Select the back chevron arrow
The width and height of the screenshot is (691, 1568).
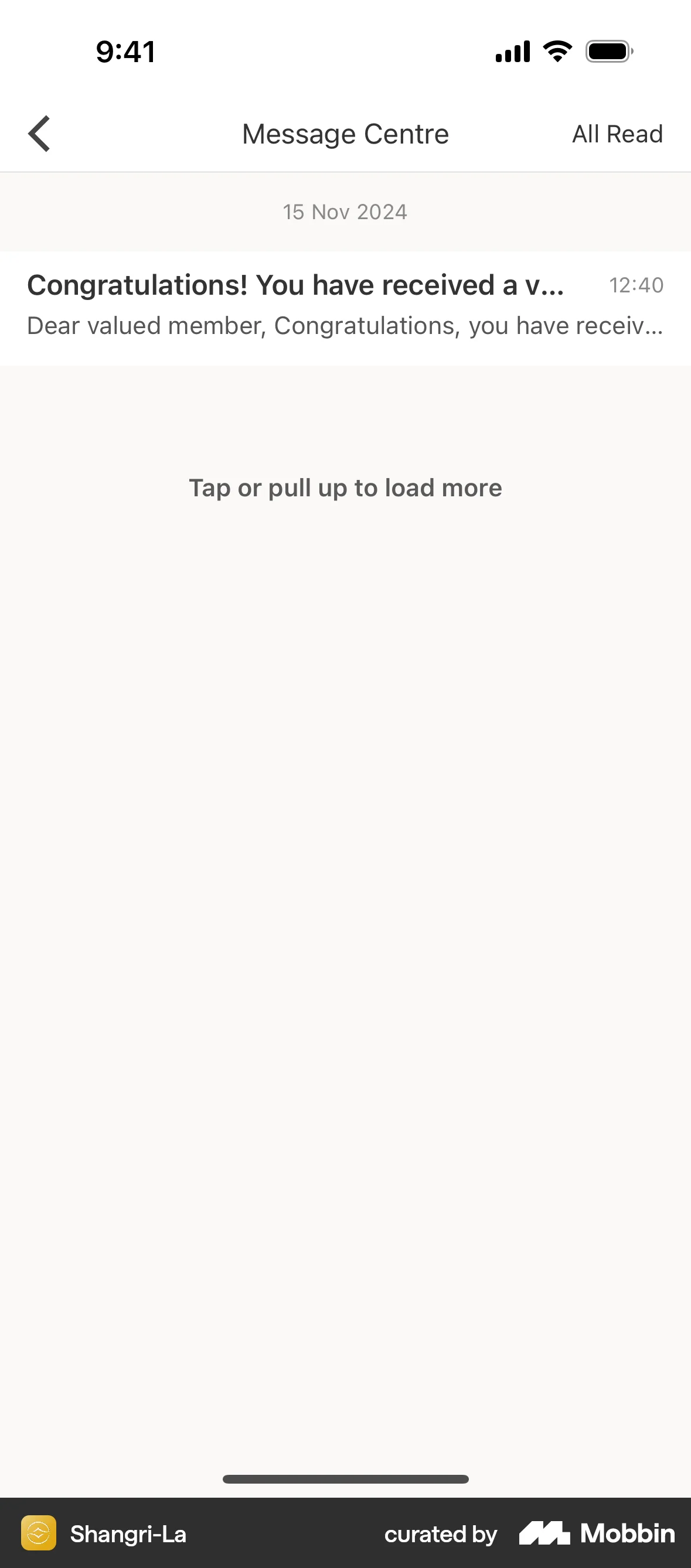point(39,134)
